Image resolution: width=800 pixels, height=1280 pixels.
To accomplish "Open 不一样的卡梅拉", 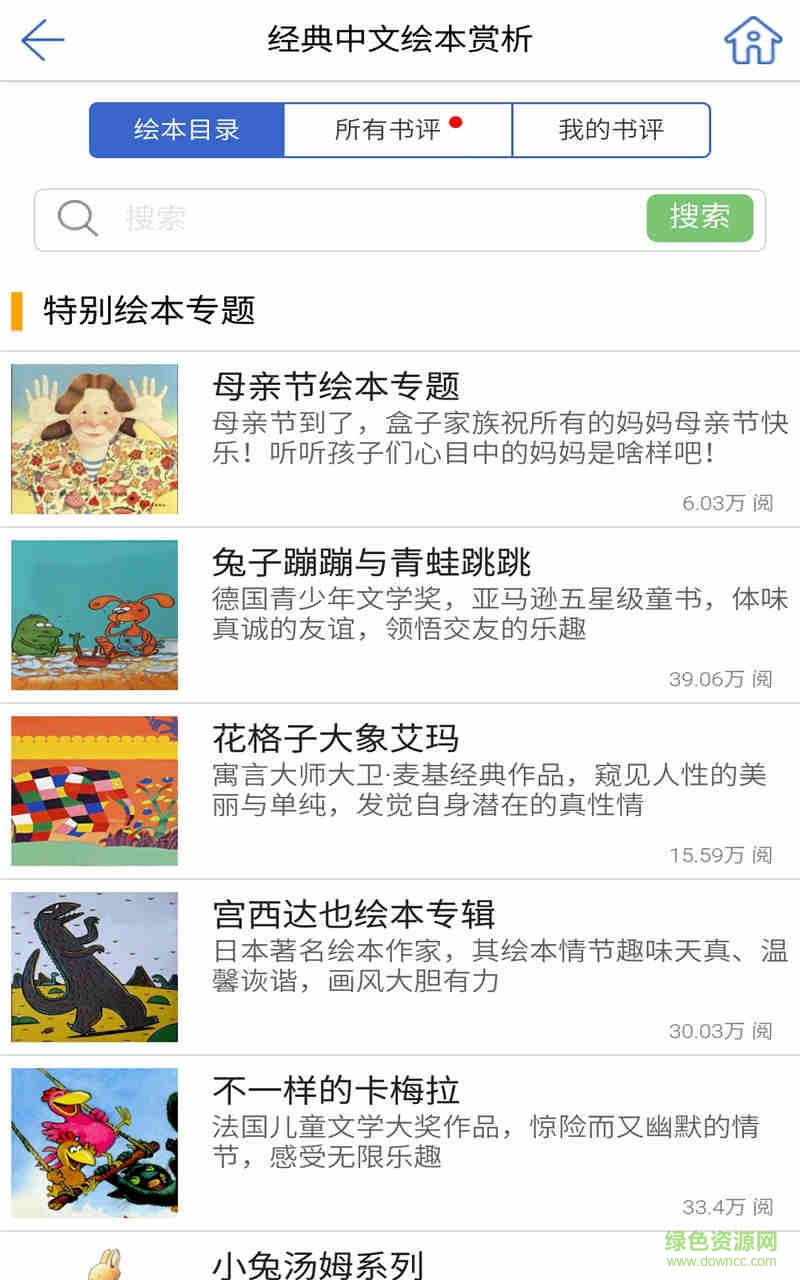I will (400, 1143).
